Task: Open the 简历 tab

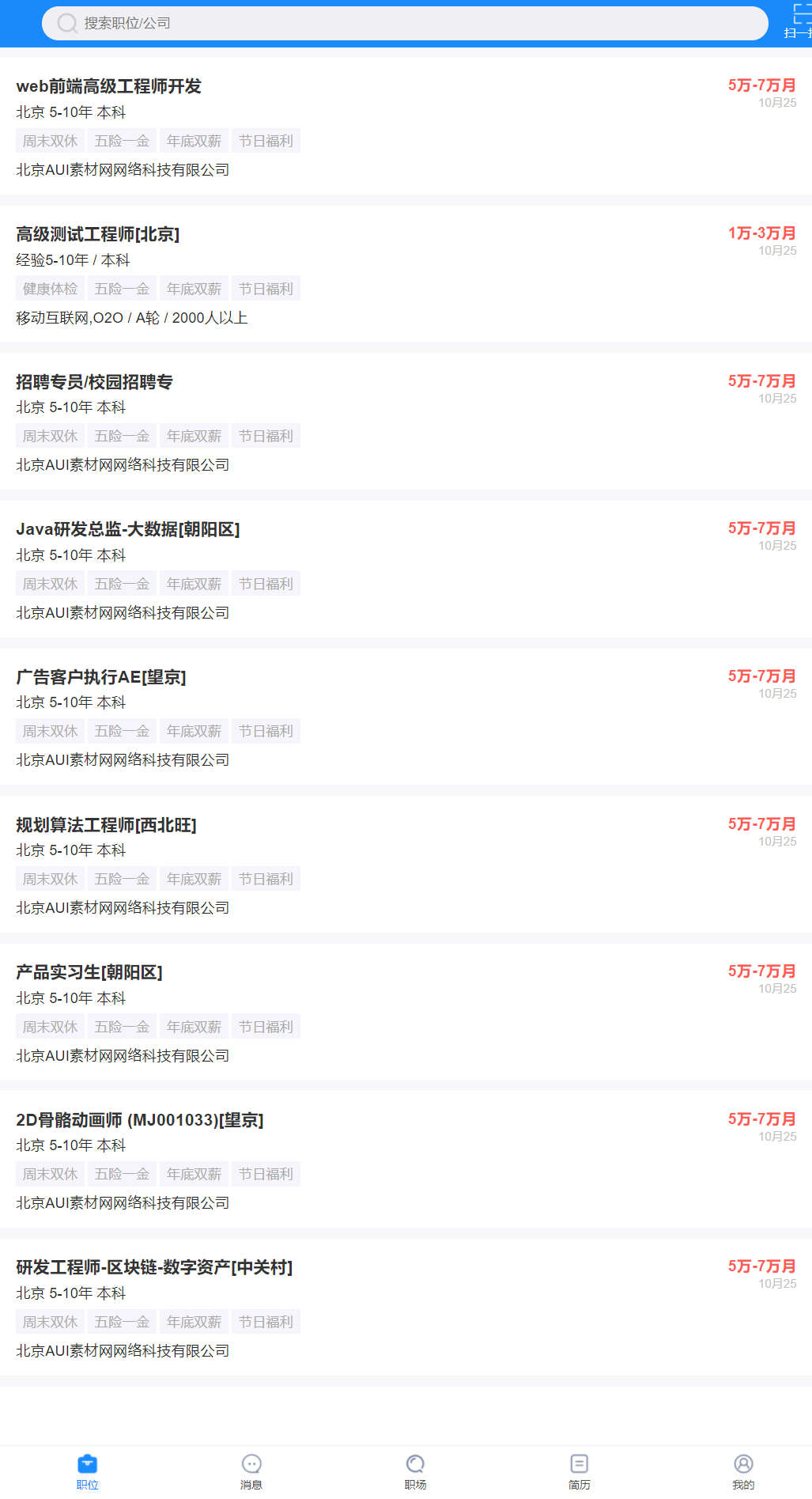Action: tap(580, 1471)
